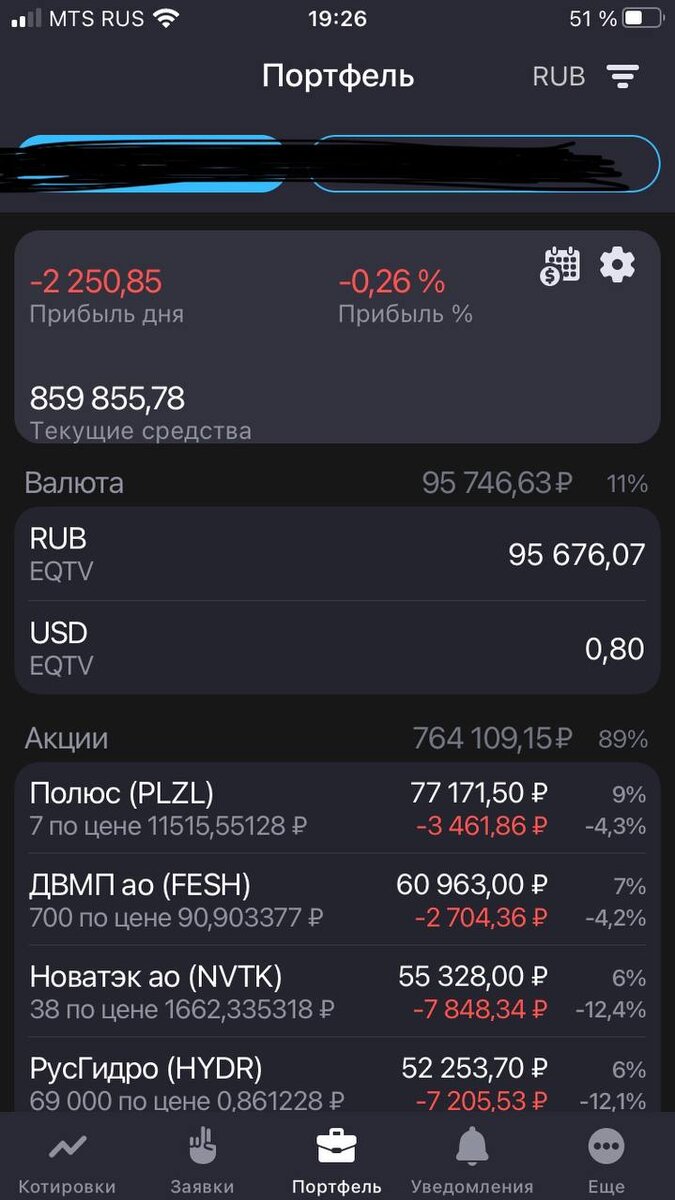Open the Полюс (PLZL) position
Viewport: 675px width, 1200px height.
337,808
